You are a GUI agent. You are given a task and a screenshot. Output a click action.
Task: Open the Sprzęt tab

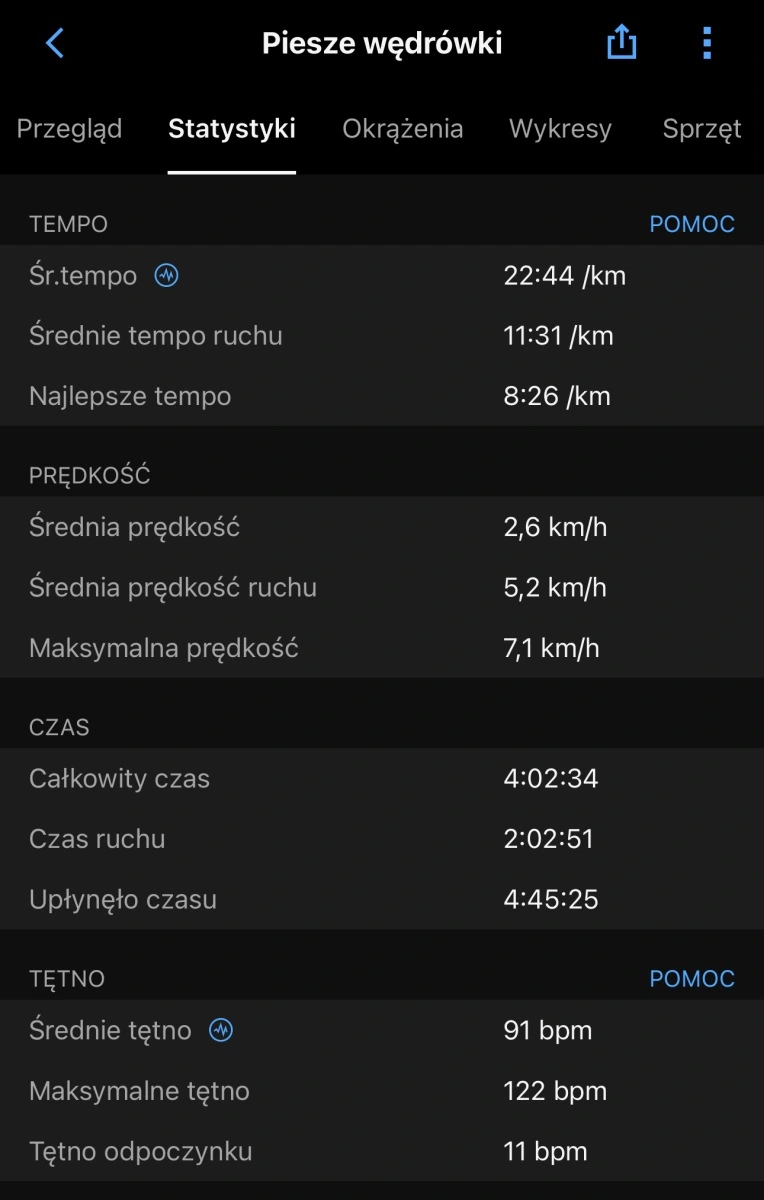701,129
